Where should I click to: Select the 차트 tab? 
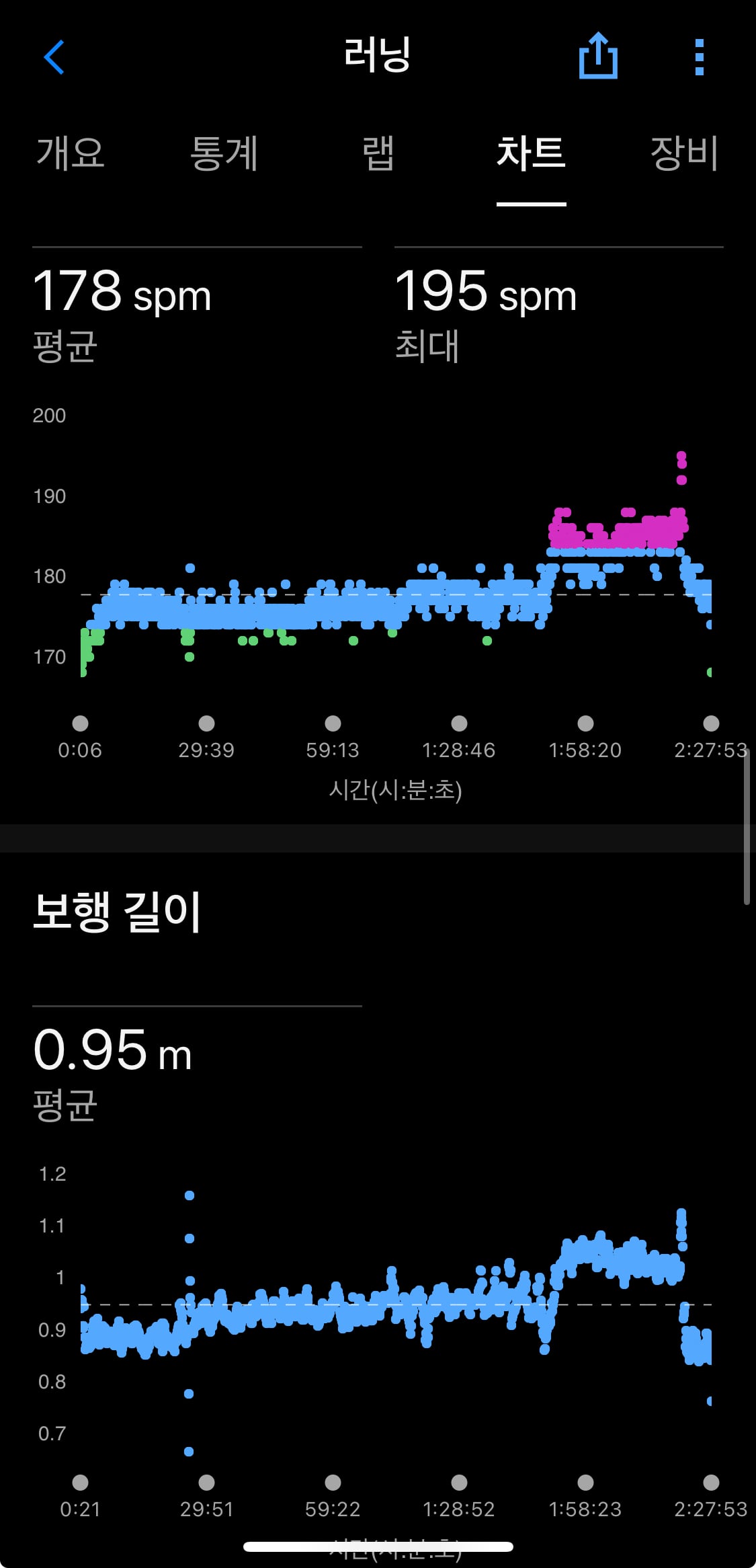tap(531, 153)
